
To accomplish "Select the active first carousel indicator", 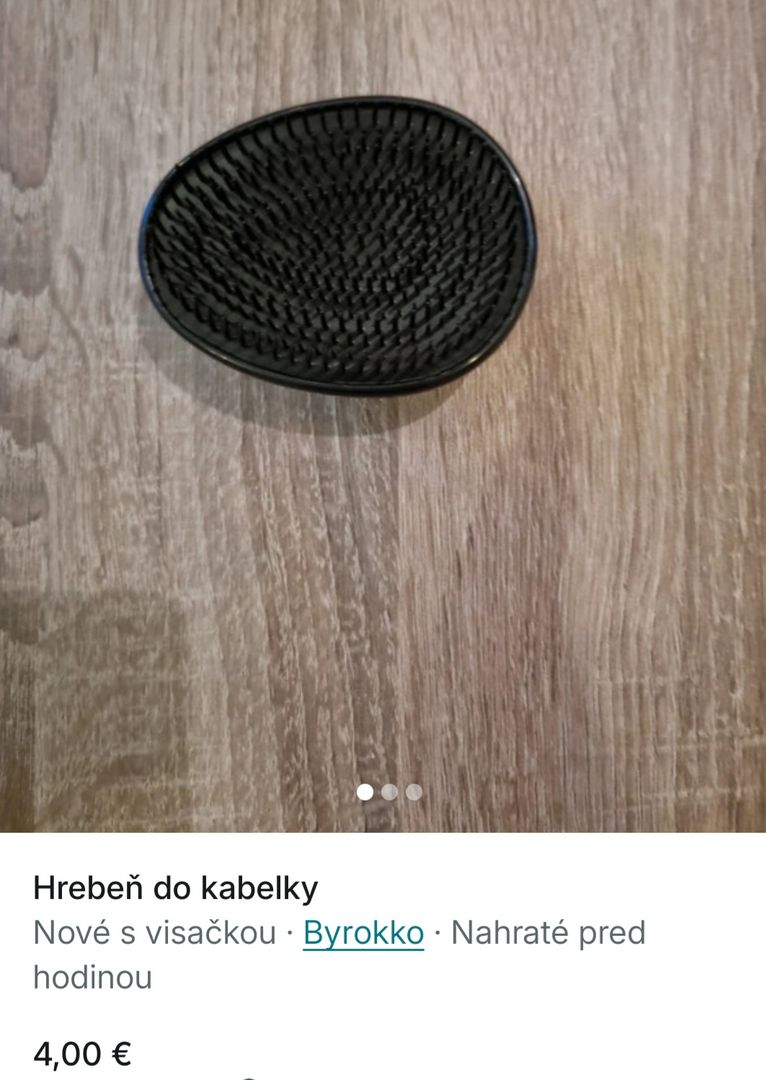I will tap(364, 791).
